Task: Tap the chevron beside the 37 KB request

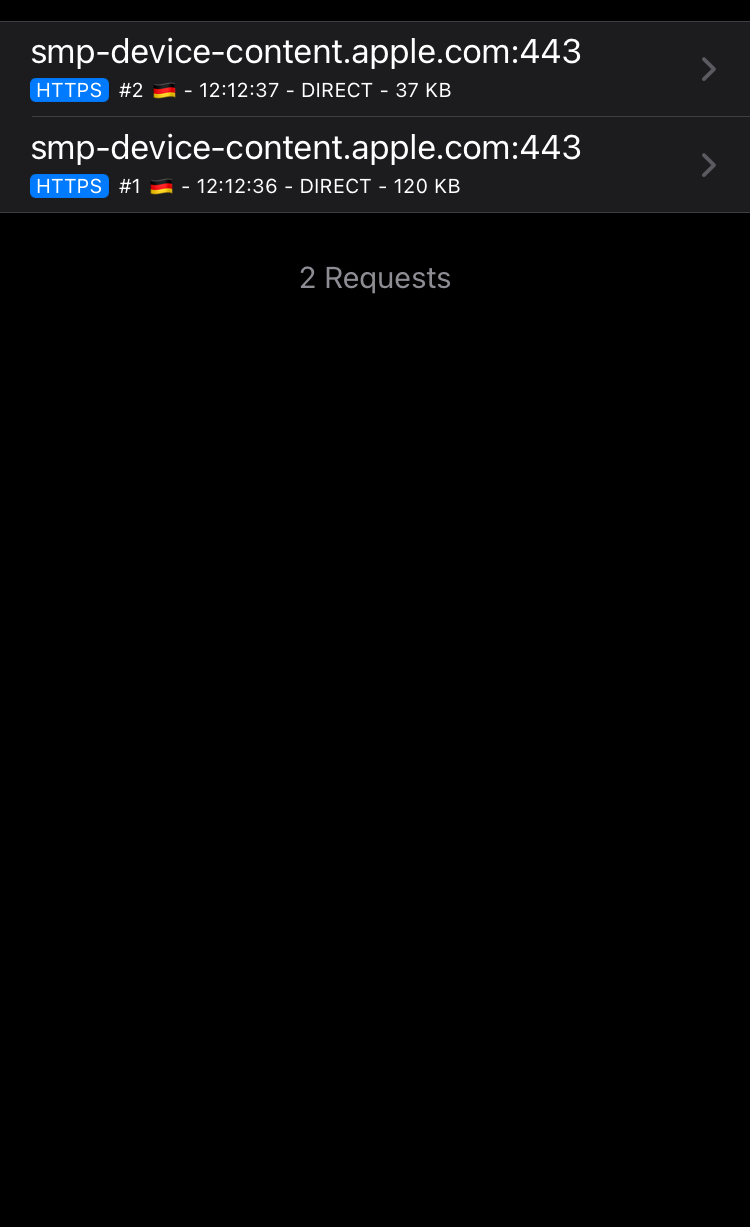Action: [x=708, y=68]
